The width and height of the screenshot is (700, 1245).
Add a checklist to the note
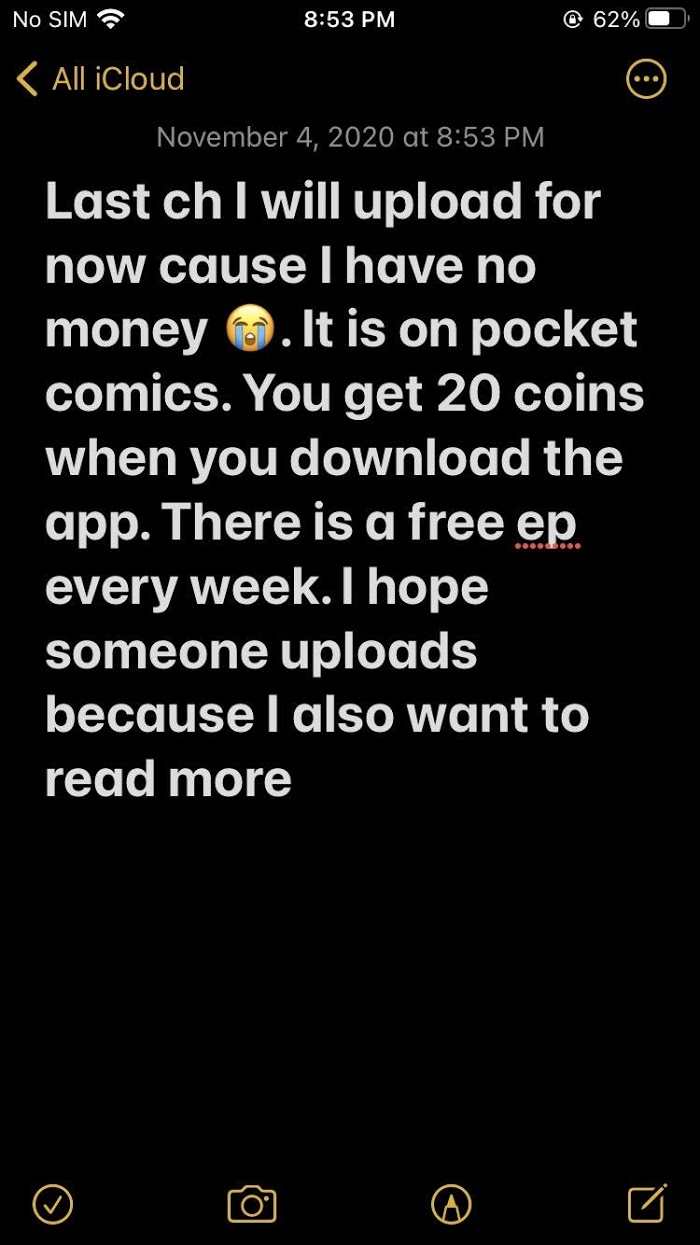click(x=52, y=1203)
